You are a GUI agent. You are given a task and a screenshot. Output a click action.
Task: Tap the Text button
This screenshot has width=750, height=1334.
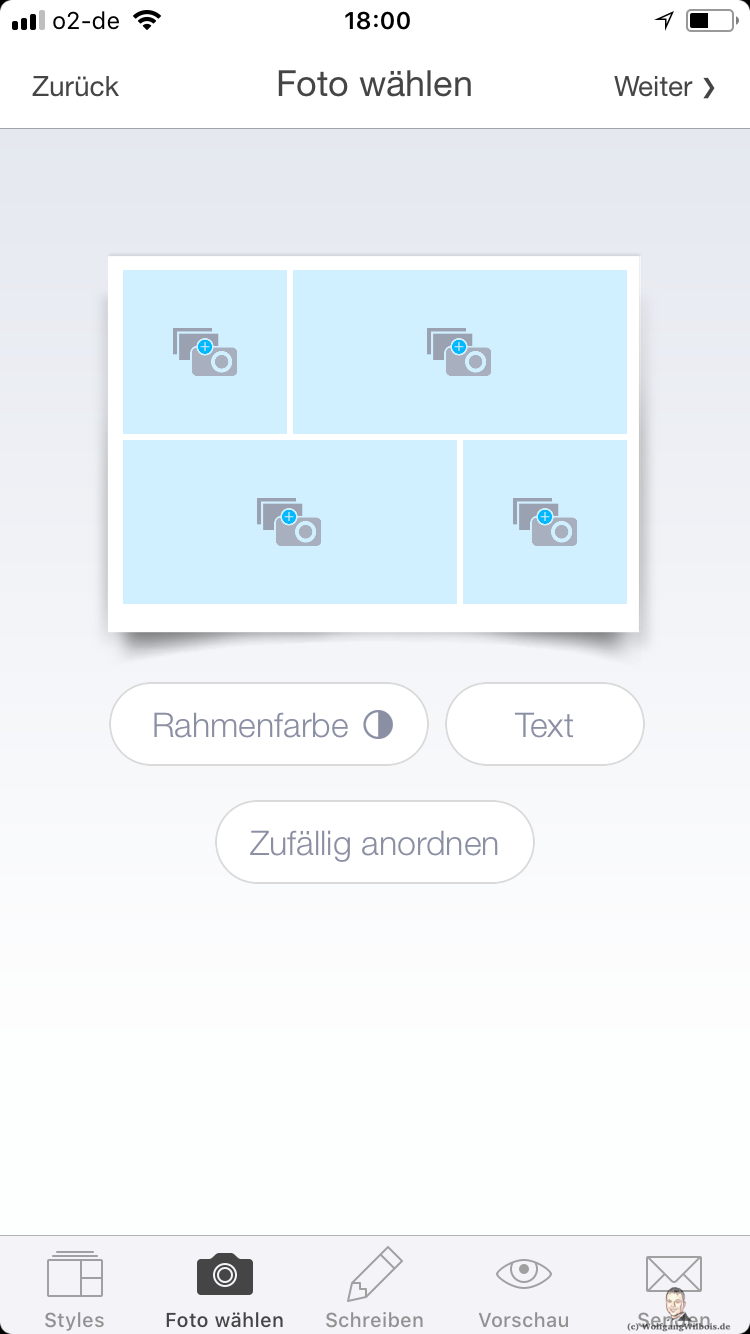[x=545, y=724]
